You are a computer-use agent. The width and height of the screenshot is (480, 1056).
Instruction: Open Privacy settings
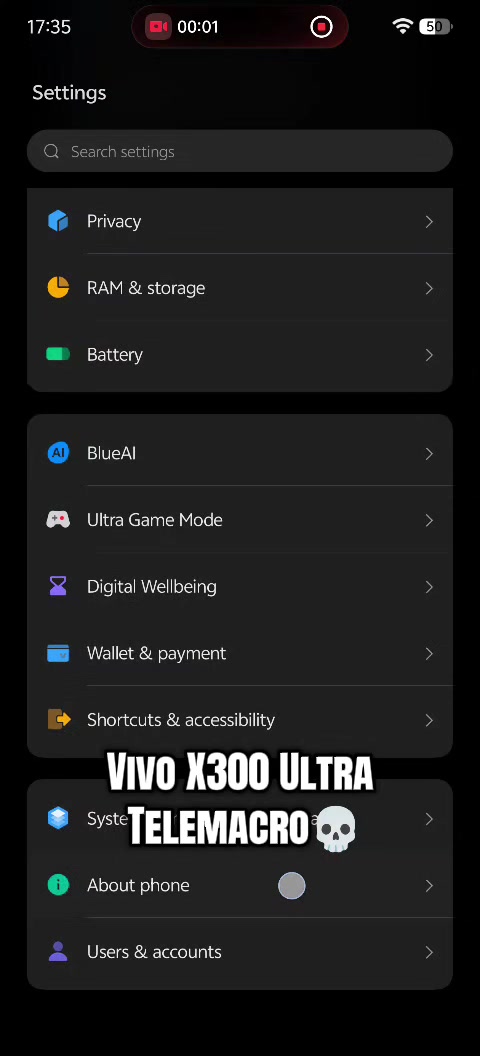(x=240, y=222)
